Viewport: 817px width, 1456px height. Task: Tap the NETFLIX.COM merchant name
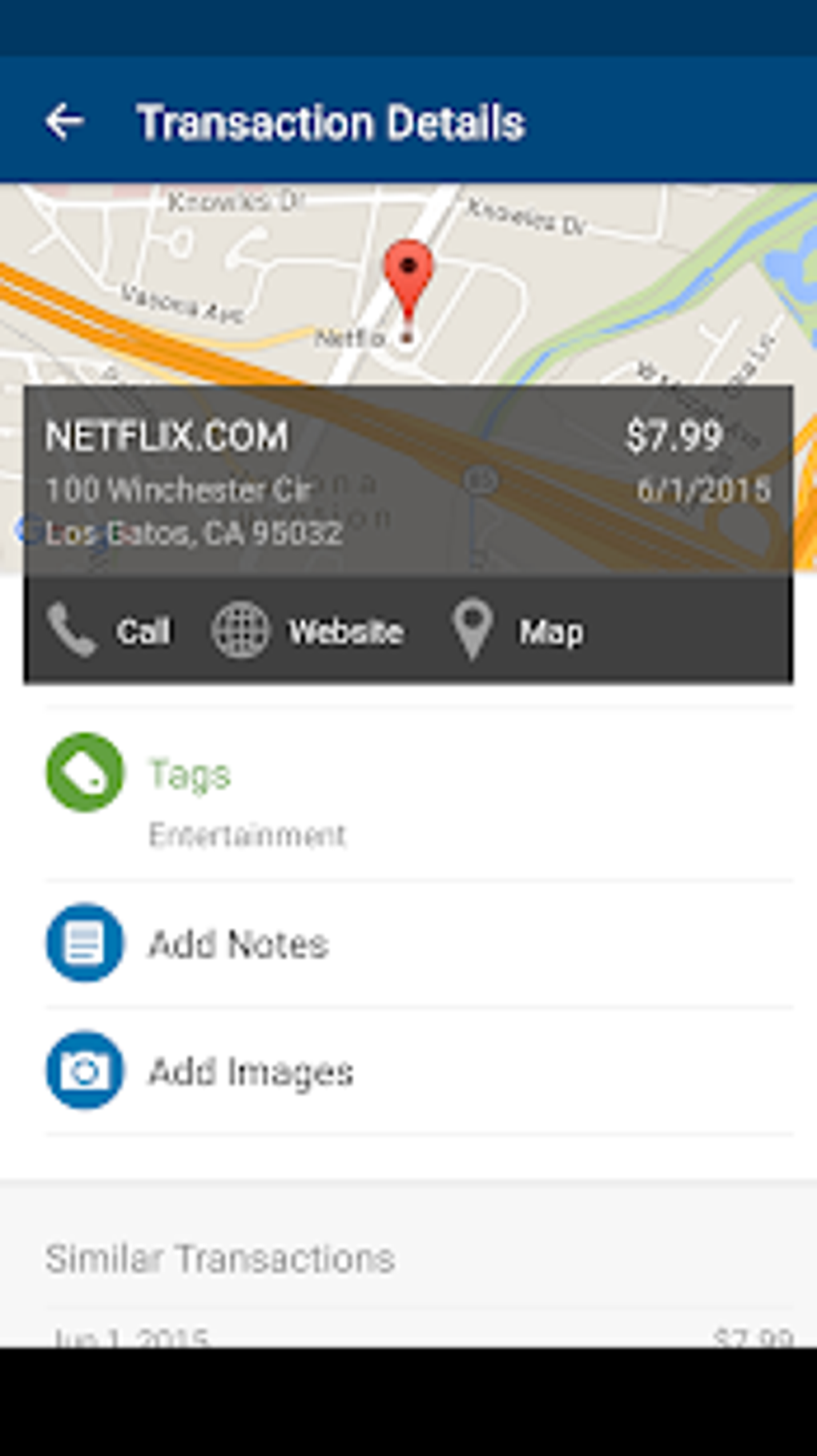tap(165, 436)
